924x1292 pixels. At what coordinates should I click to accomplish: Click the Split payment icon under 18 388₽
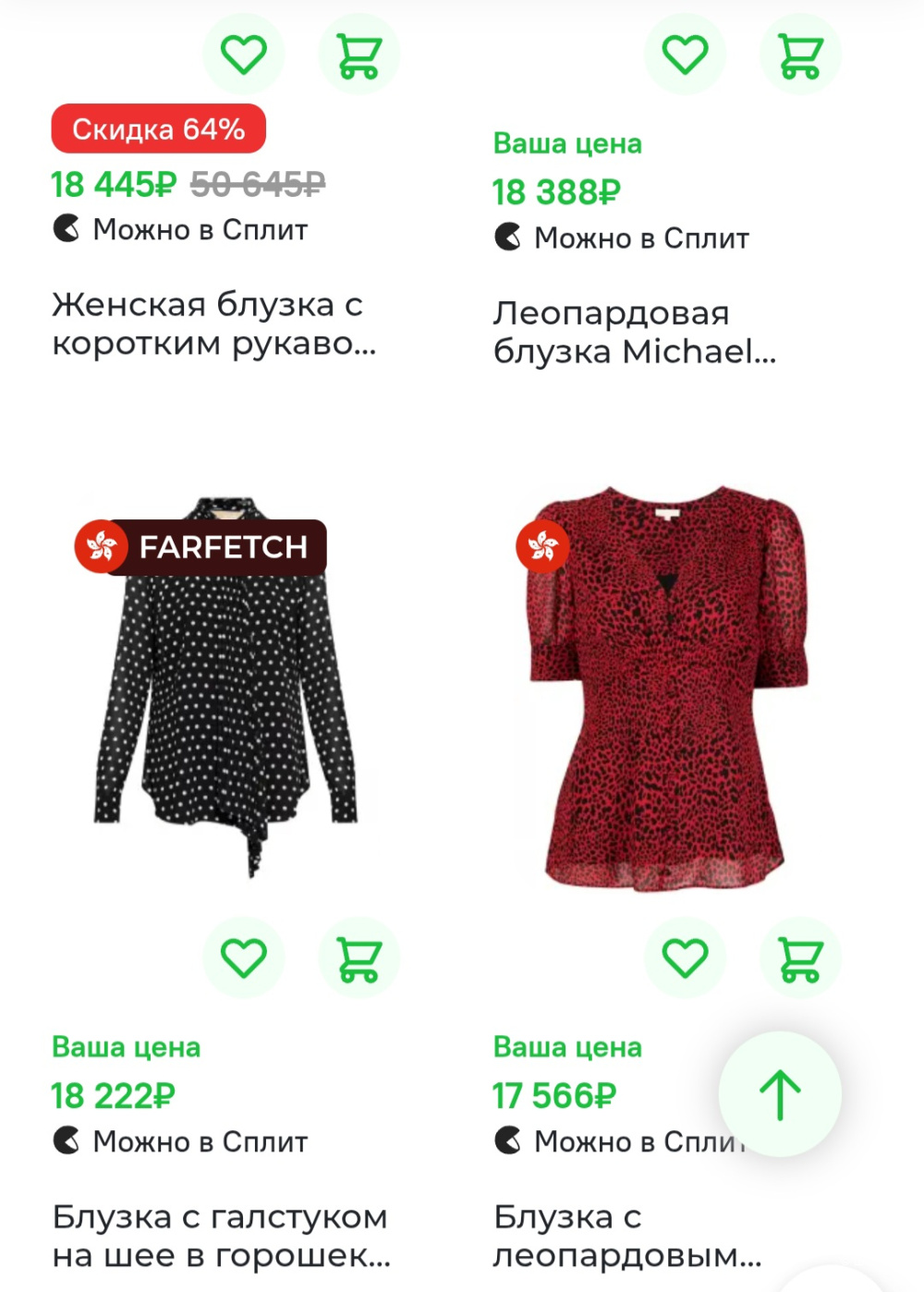click(511, 238)
